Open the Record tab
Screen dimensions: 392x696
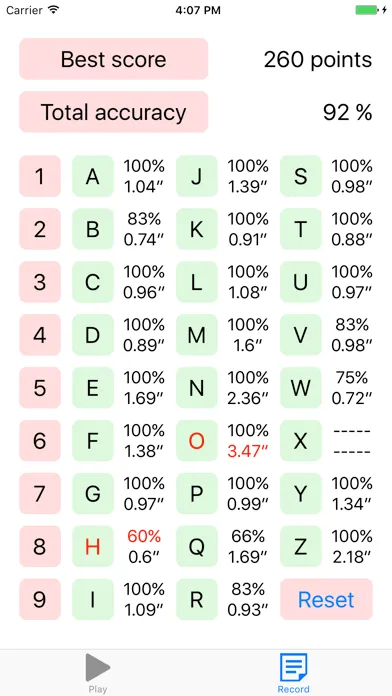pyautogui.click(x=293, y=672)
